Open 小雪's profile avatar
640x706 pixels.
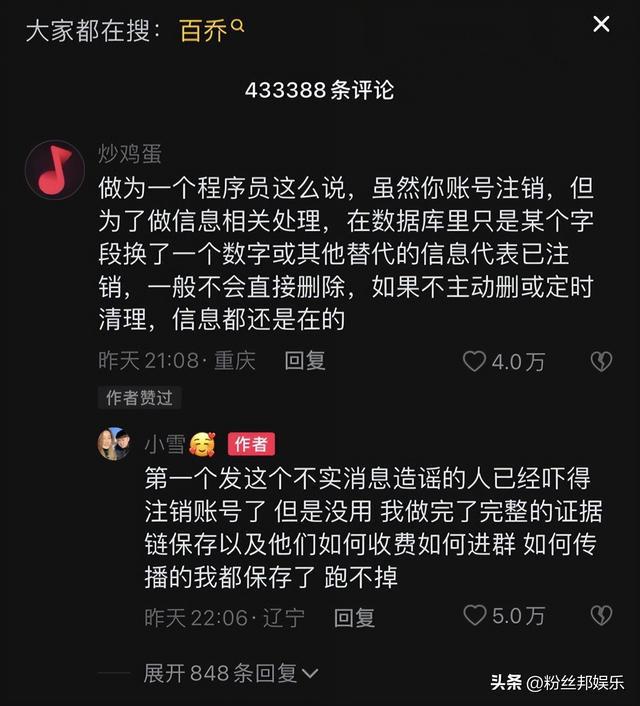tap(113, 443)
